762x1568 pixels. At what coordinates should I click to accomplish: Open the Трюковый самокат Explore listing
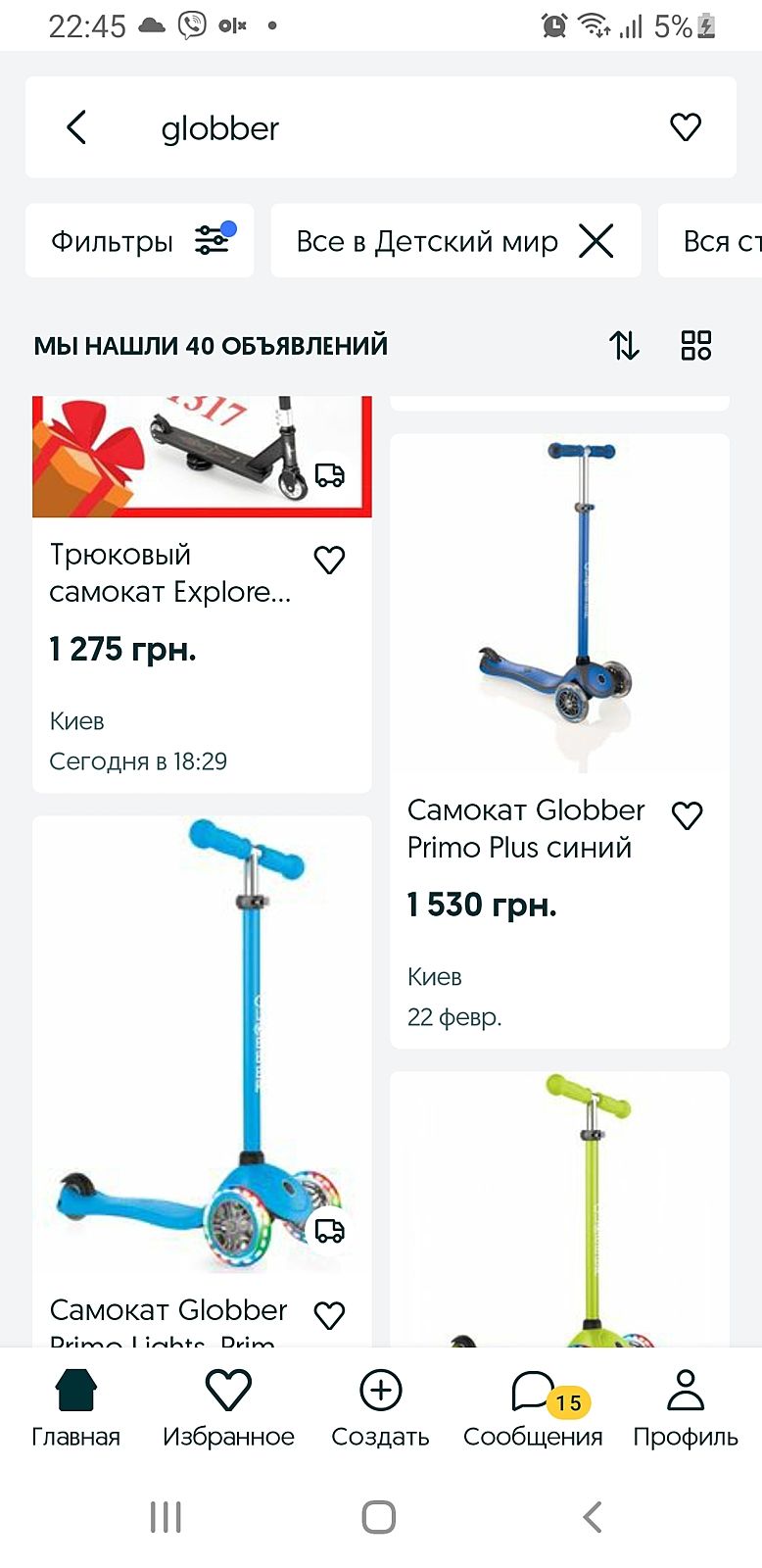[171, 573]
